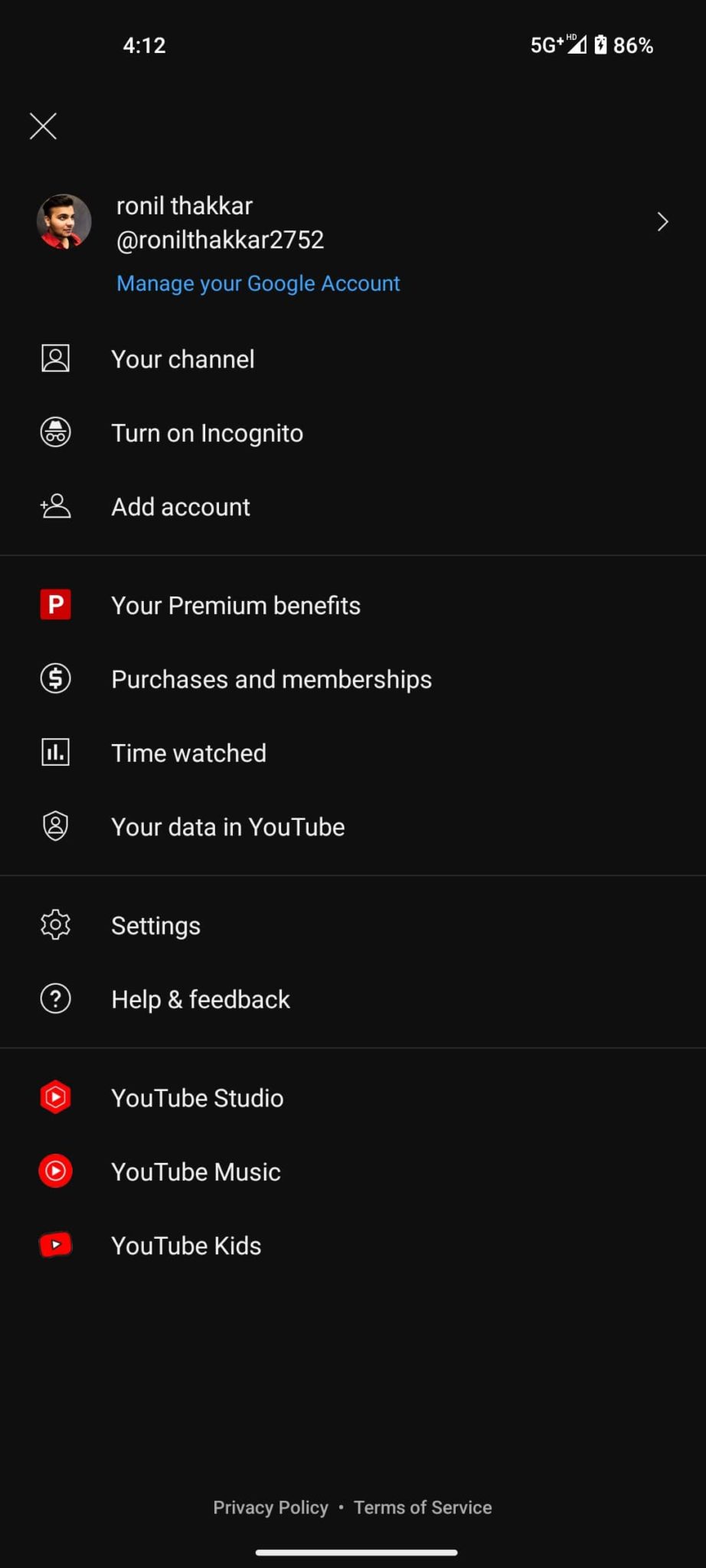The image size is (706, 1568).
Task: Click the Terms of Service link
Action: pos(422,1507)
